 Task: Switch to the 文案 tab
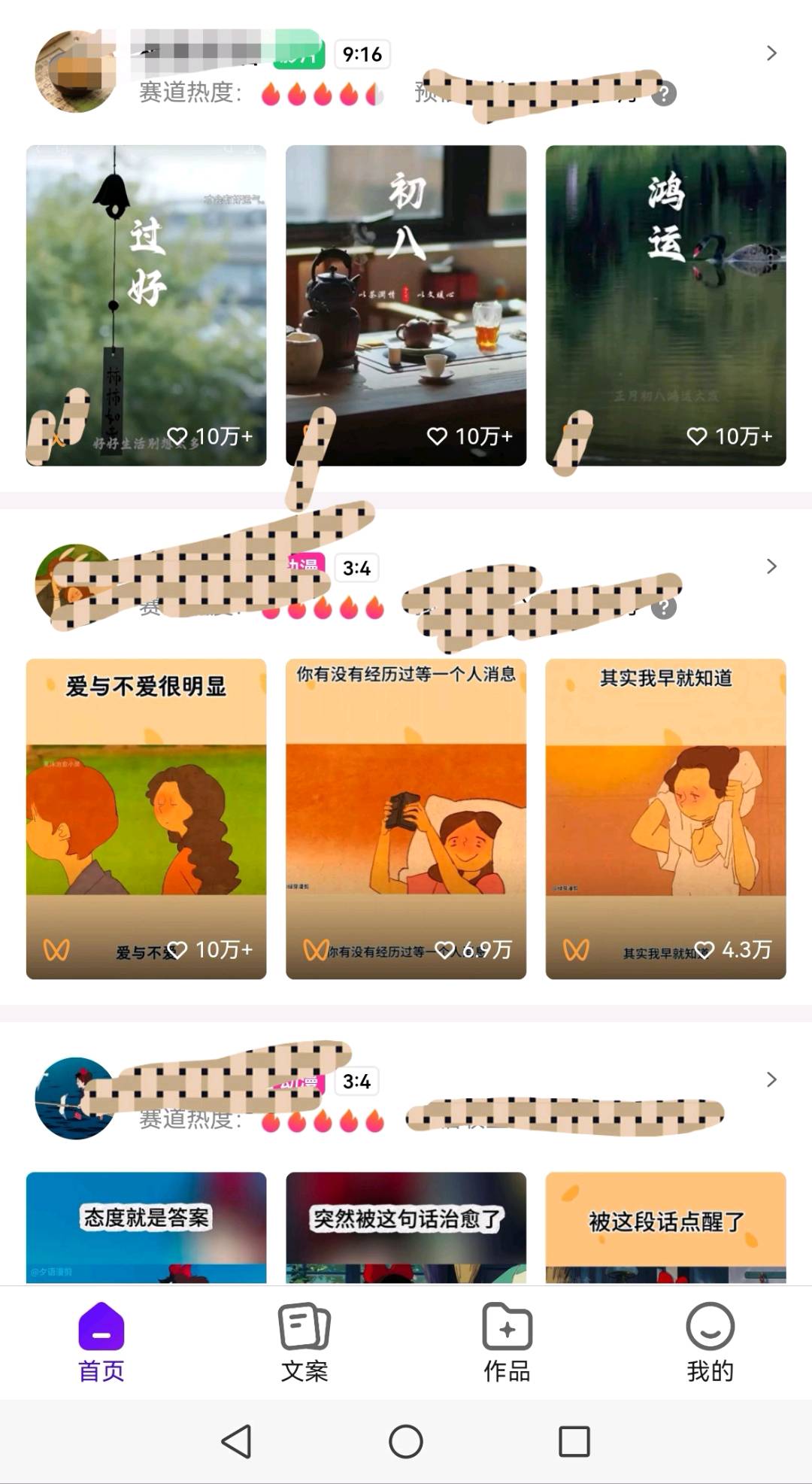point(304,1343)
